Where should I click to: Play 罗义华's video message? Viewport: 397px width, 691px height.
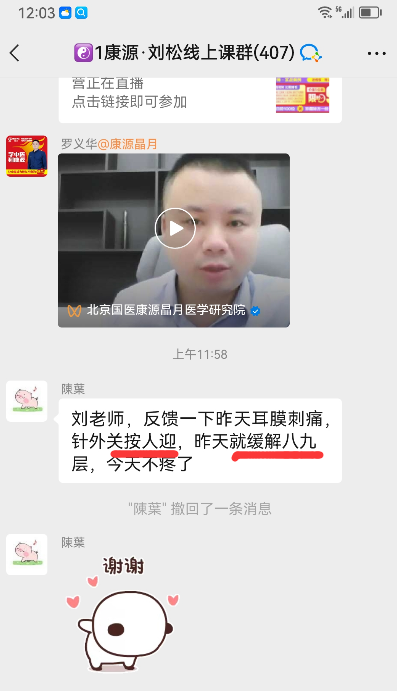pos(174,228)
